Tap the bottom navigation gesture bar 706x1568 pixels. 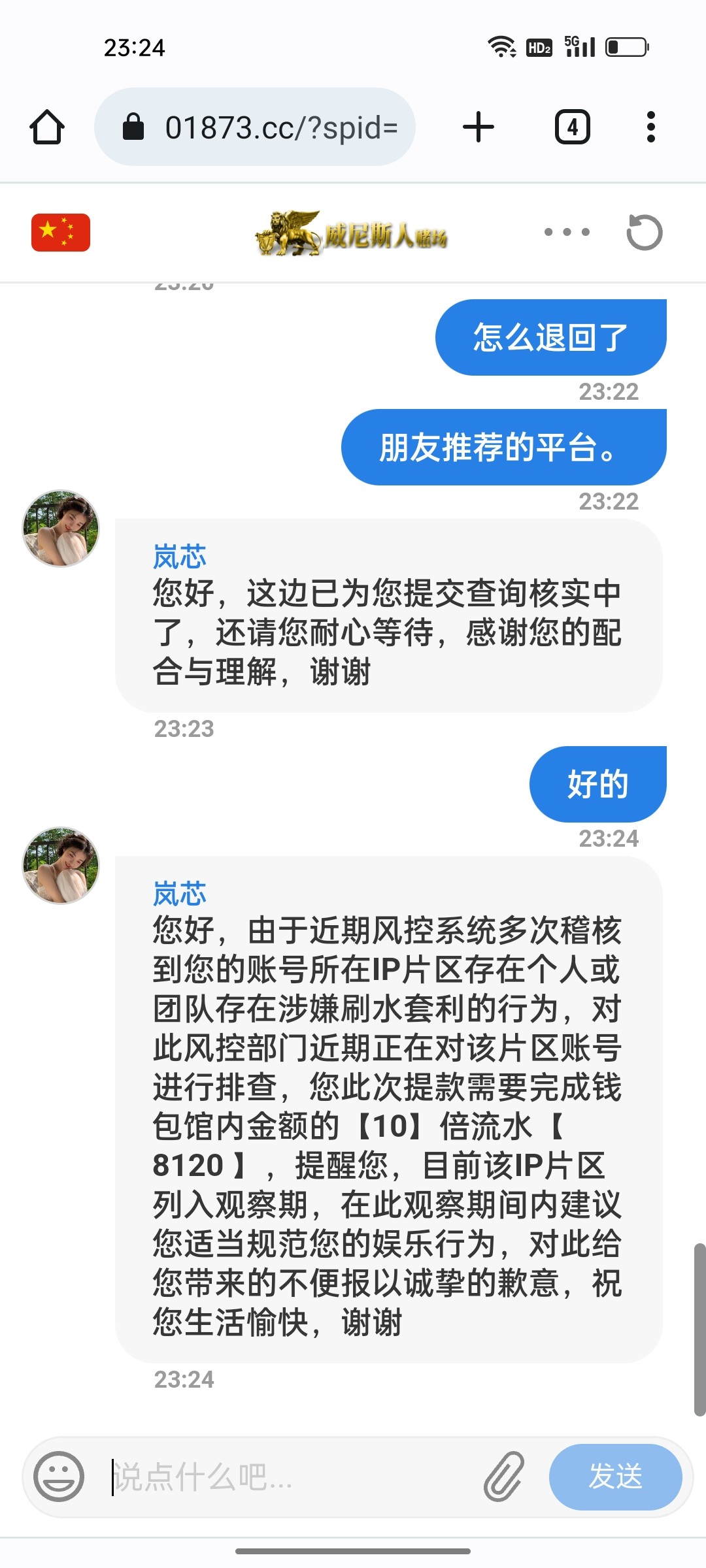click(x=353, y=1551)
